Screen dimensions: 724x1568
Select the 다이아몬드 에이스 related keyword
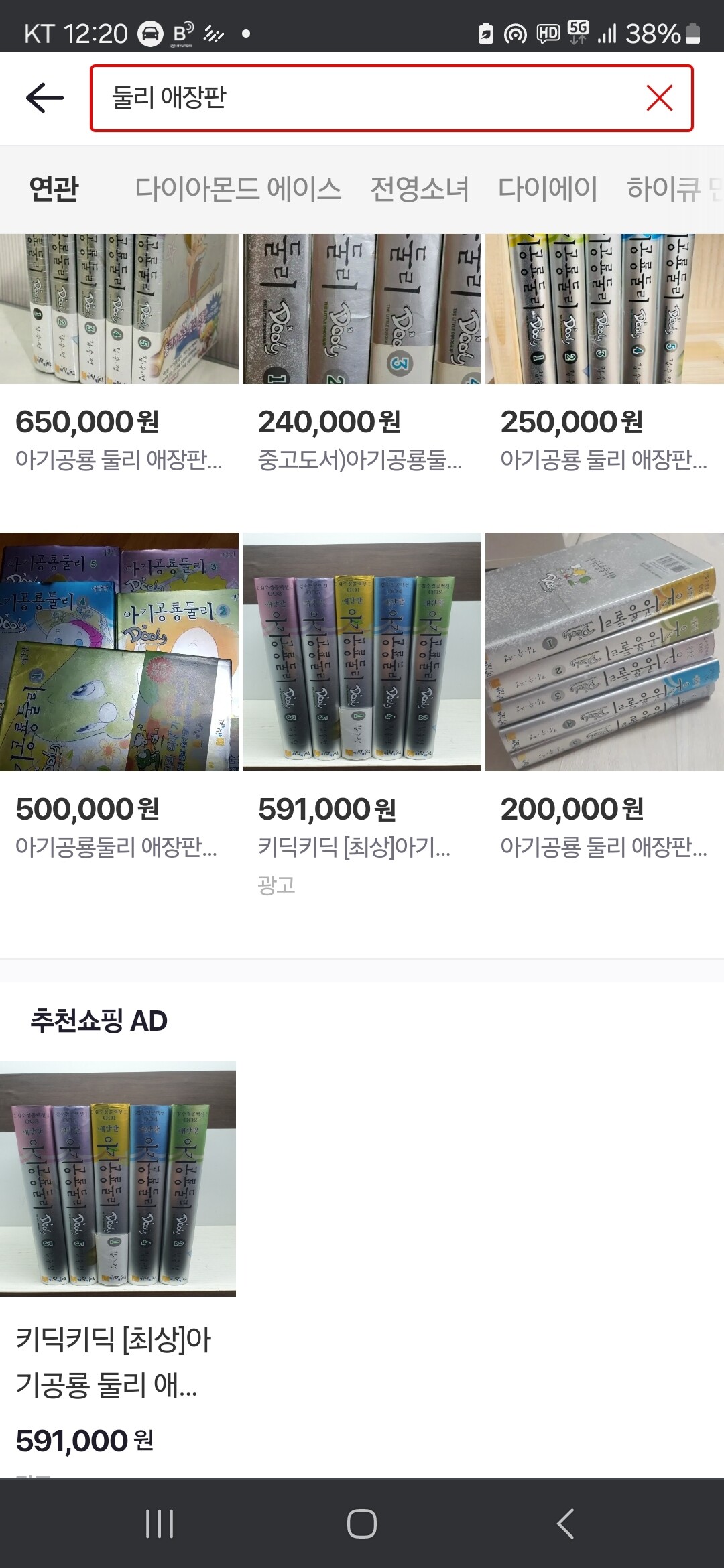(x=238, y=189)
